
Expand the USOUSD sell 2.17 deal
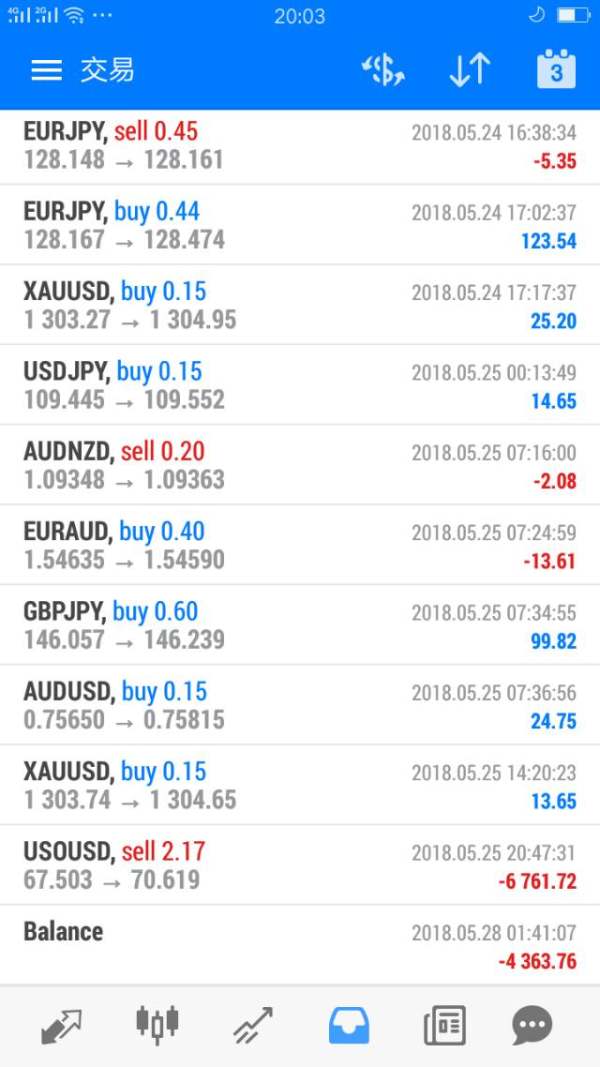pos(300,866)
